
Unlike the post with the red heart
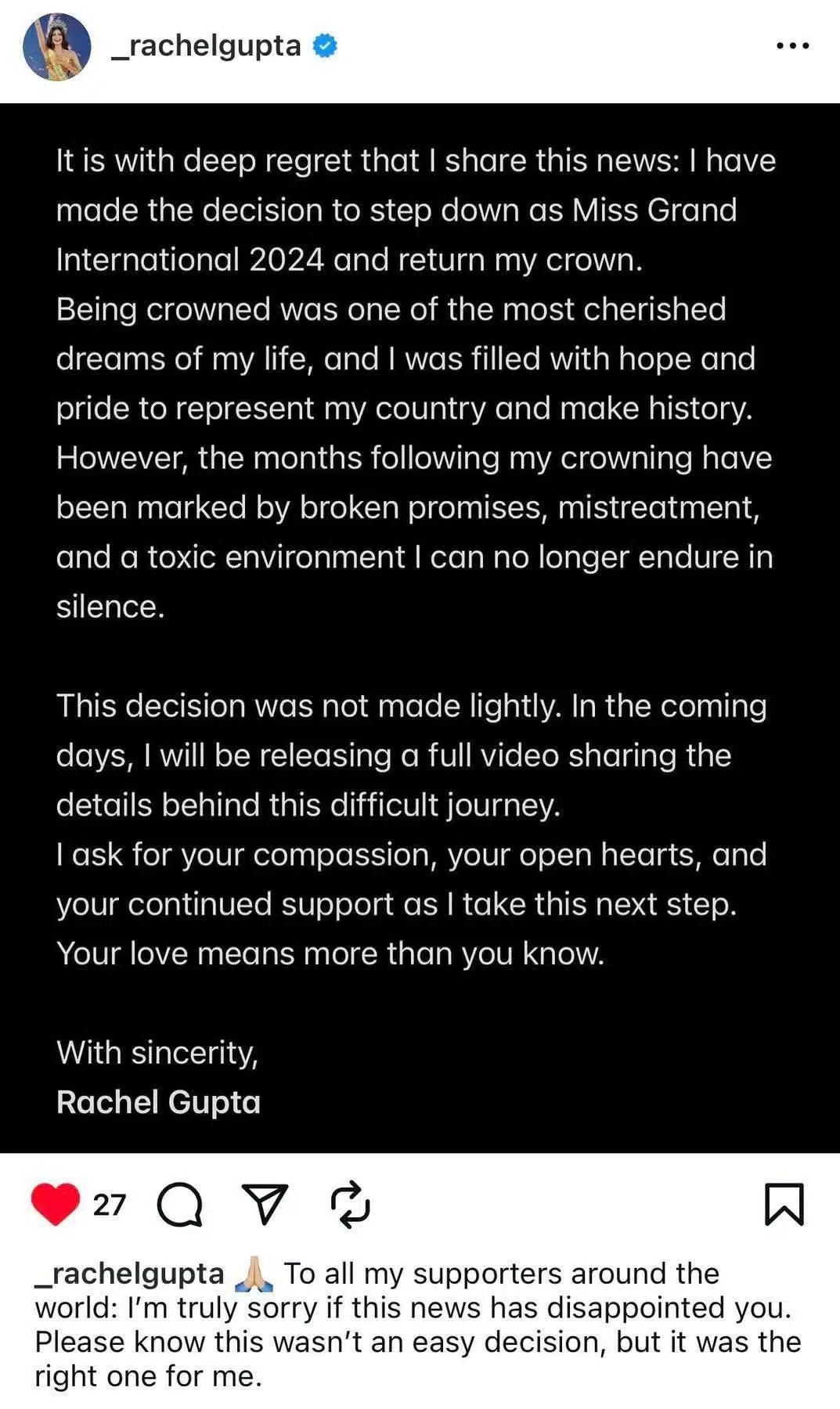[x=56, y=1204]
